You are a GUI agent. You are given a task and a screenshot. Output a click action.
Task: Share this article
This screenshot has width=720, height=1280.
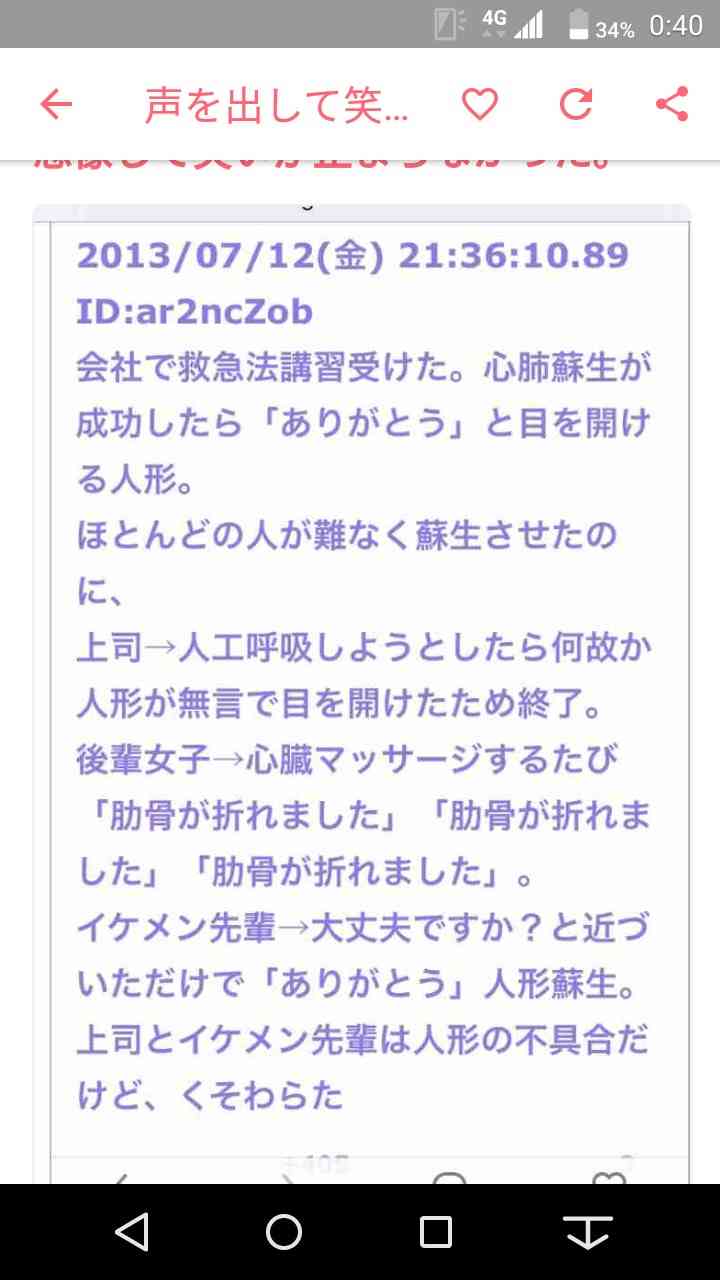(672, 104)
